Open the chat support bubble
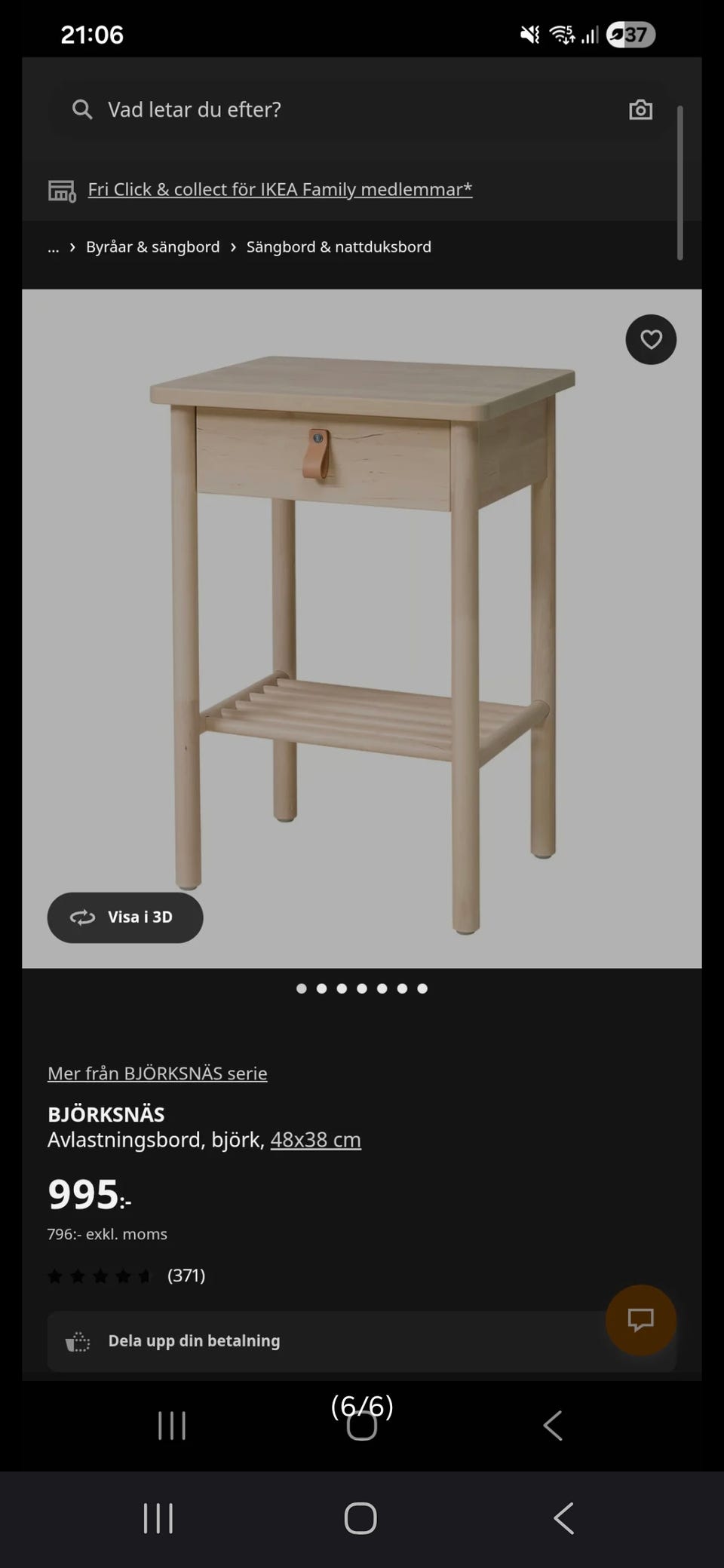The width and height of the screenshot is (724, 1568). [x=640, y=1320]
